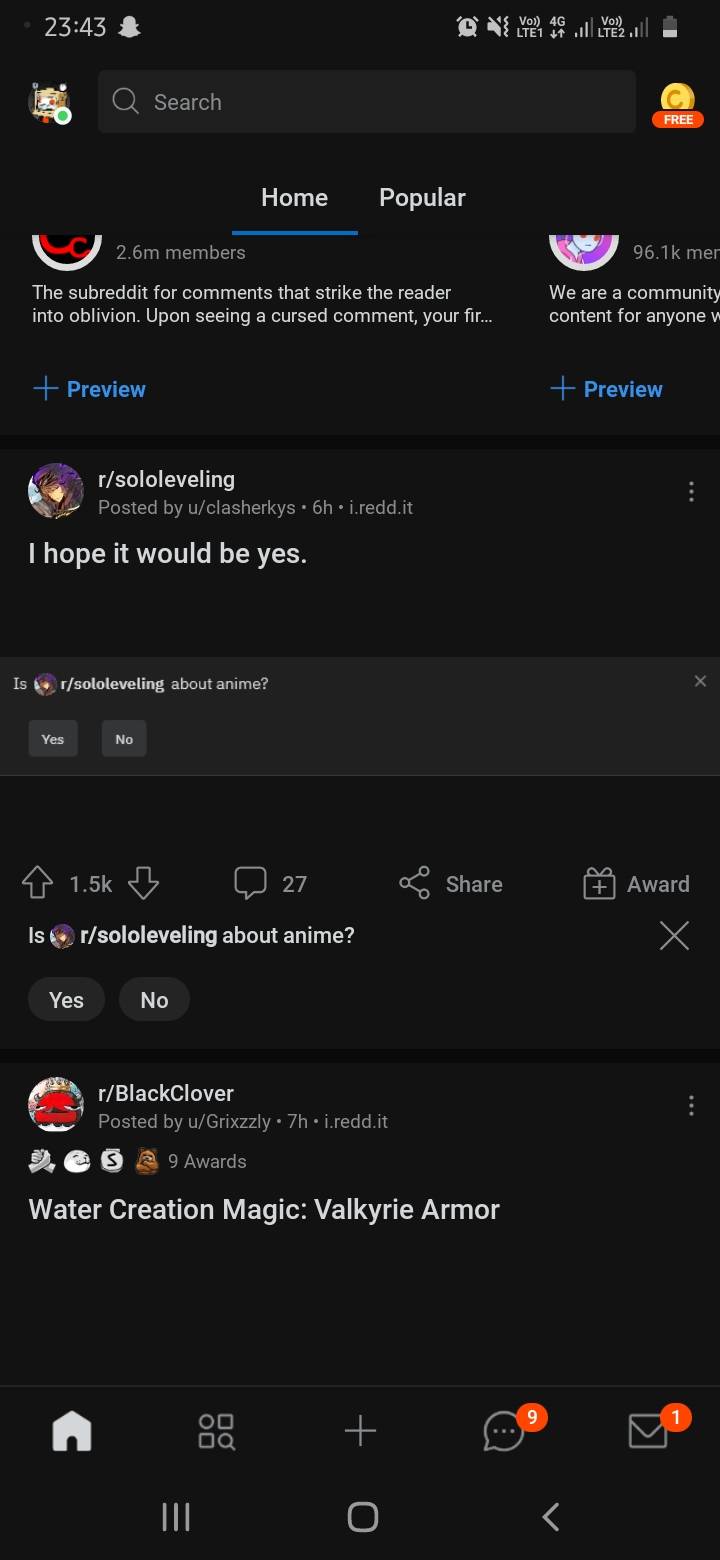The width and height of the screenshot is (720, 1560).
Task: Open the free coins icon
Action: tap(677, 104)
